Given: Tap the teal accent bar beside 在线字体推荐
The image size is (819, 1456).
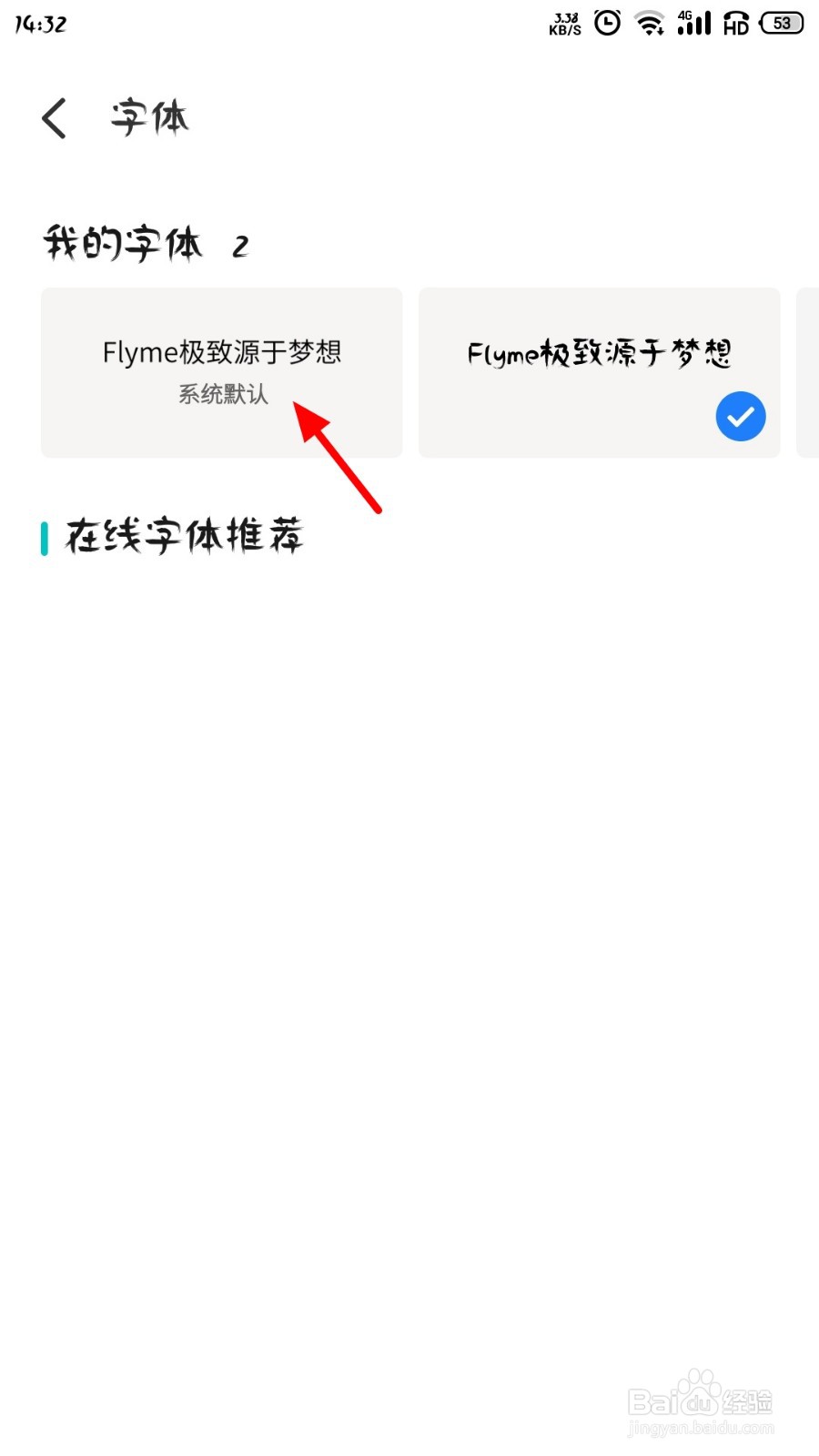Looking at the screenshot, I should (44, 539).
